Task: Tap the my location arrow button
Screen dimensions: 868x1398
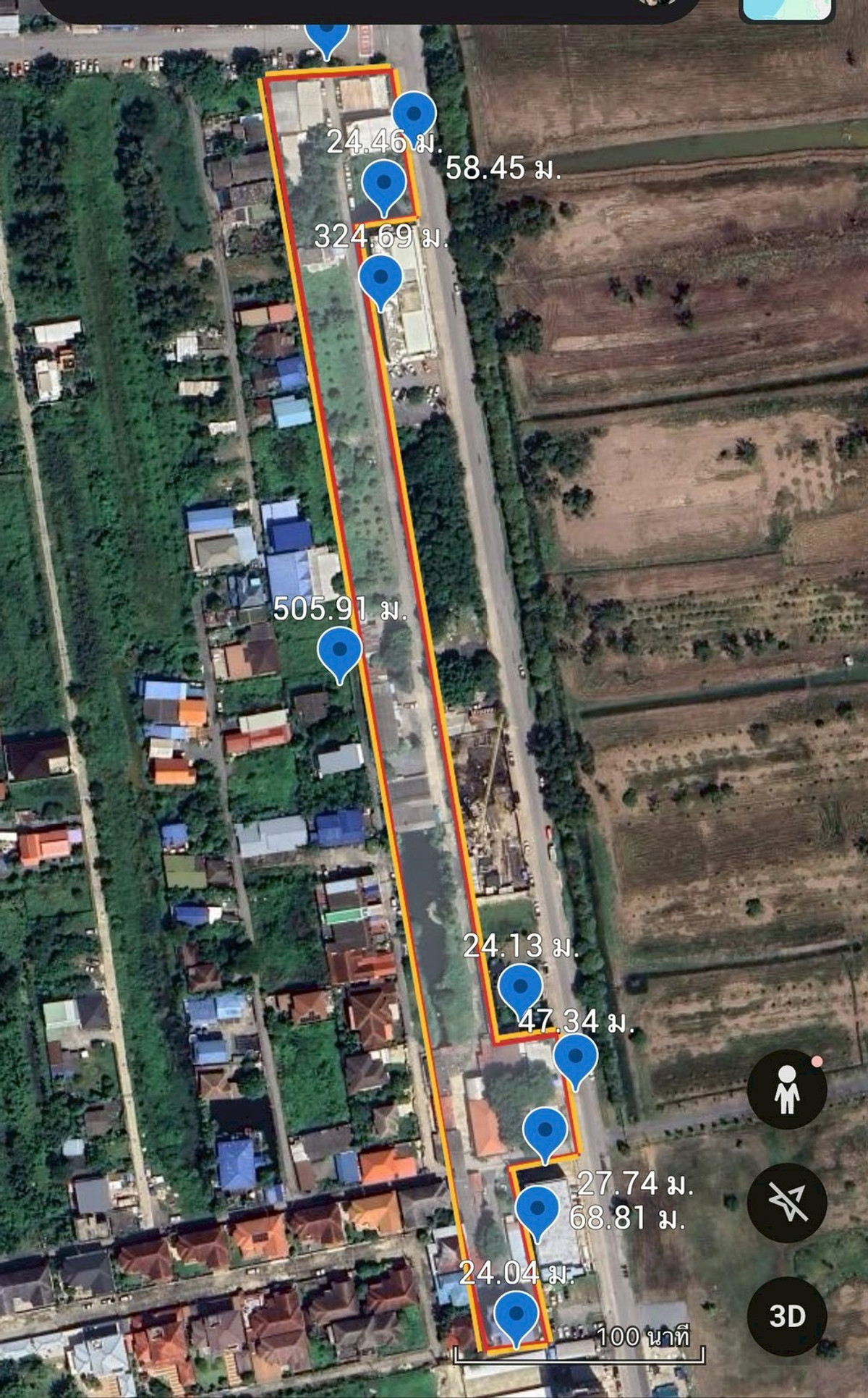Action: pos(787,1203)
